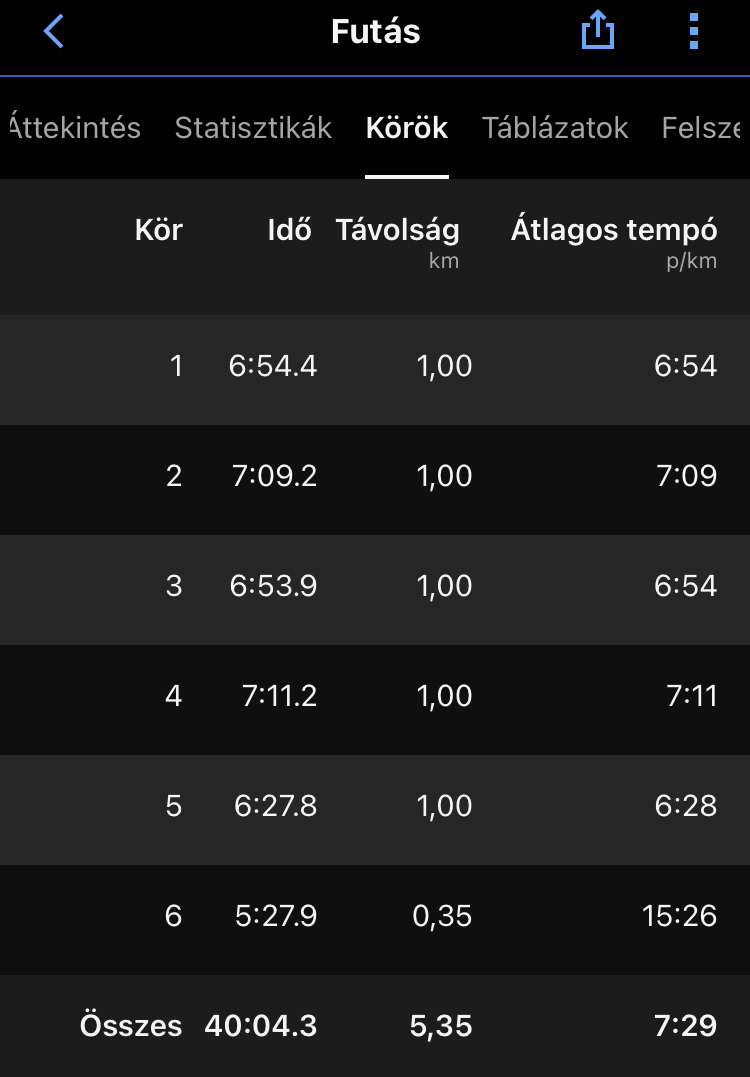Share this running activity
Image resolution: width=750 pixels, height=1077 pixels.
click(597, 32)
